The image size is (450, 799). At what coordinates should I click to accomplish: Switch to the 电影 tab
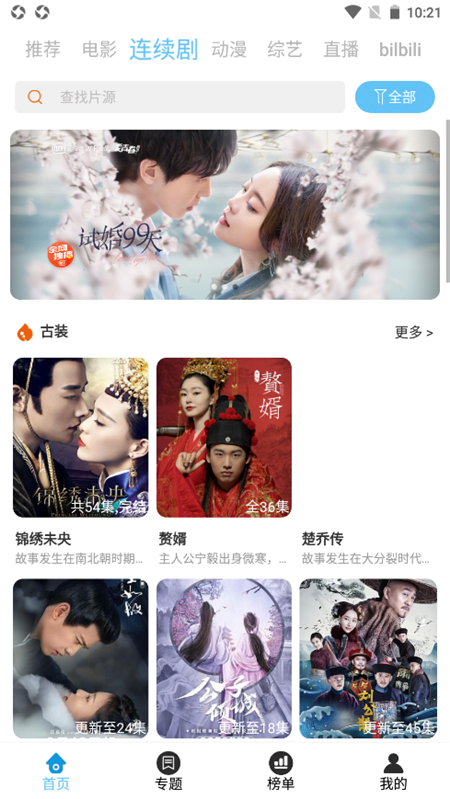pyautogui.click(x=99, y=50)
